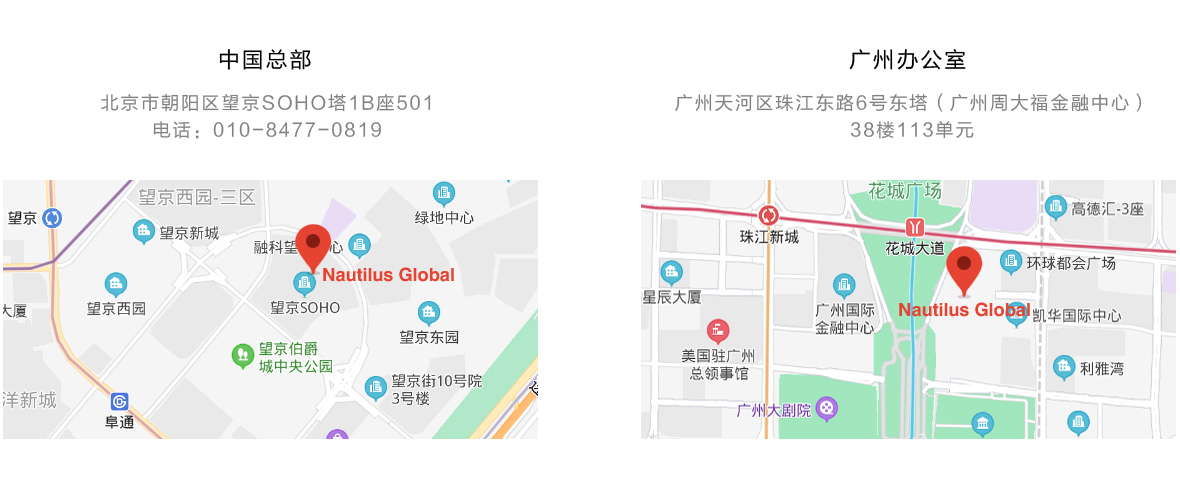This screenshot has width=1180, height=497.
Task: Open the Guangzhou office map
Action: (908, 309)
